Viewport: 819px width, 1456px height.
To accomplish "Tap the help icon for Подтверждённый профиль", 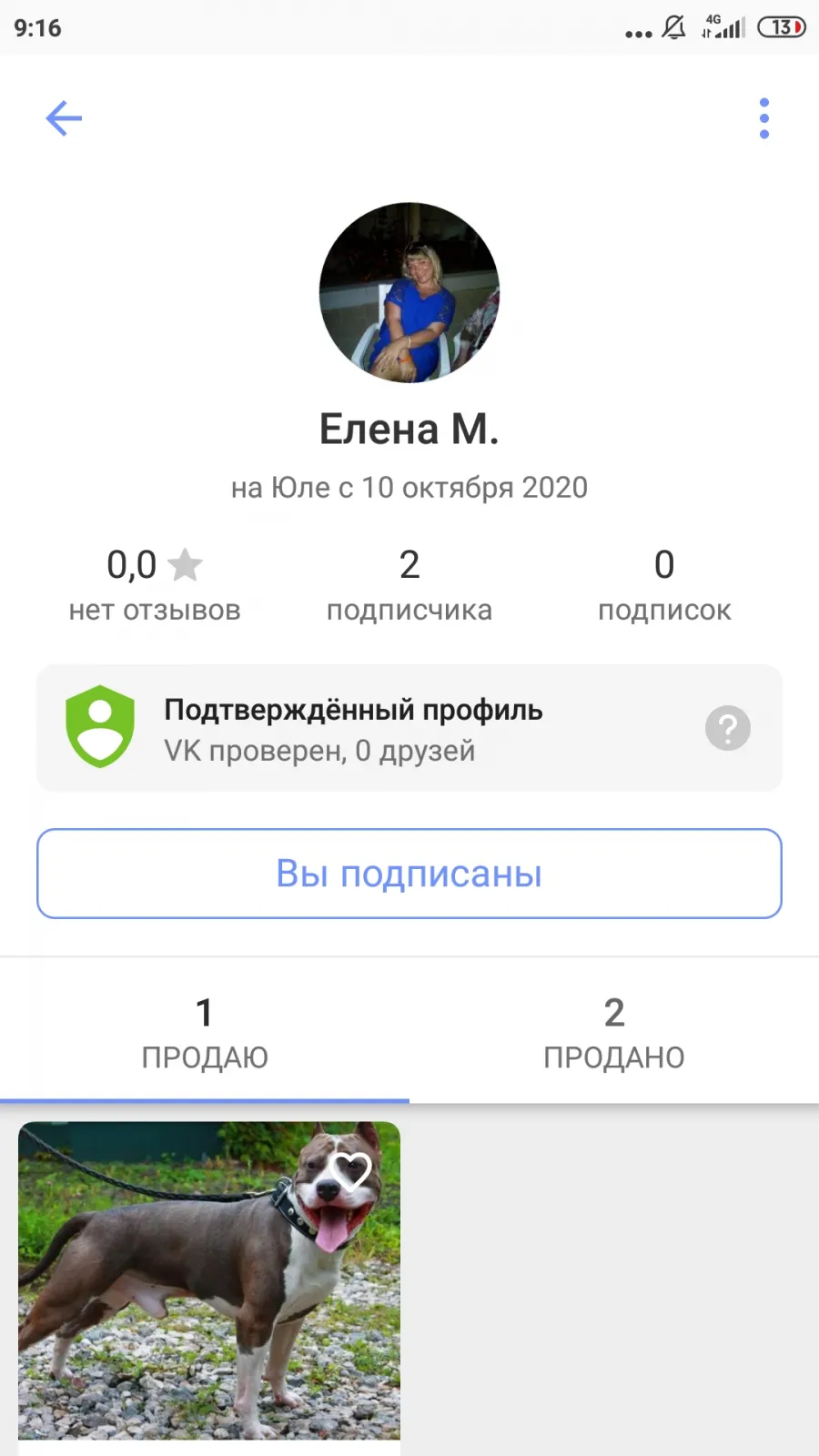I will [x=728, y=728].
